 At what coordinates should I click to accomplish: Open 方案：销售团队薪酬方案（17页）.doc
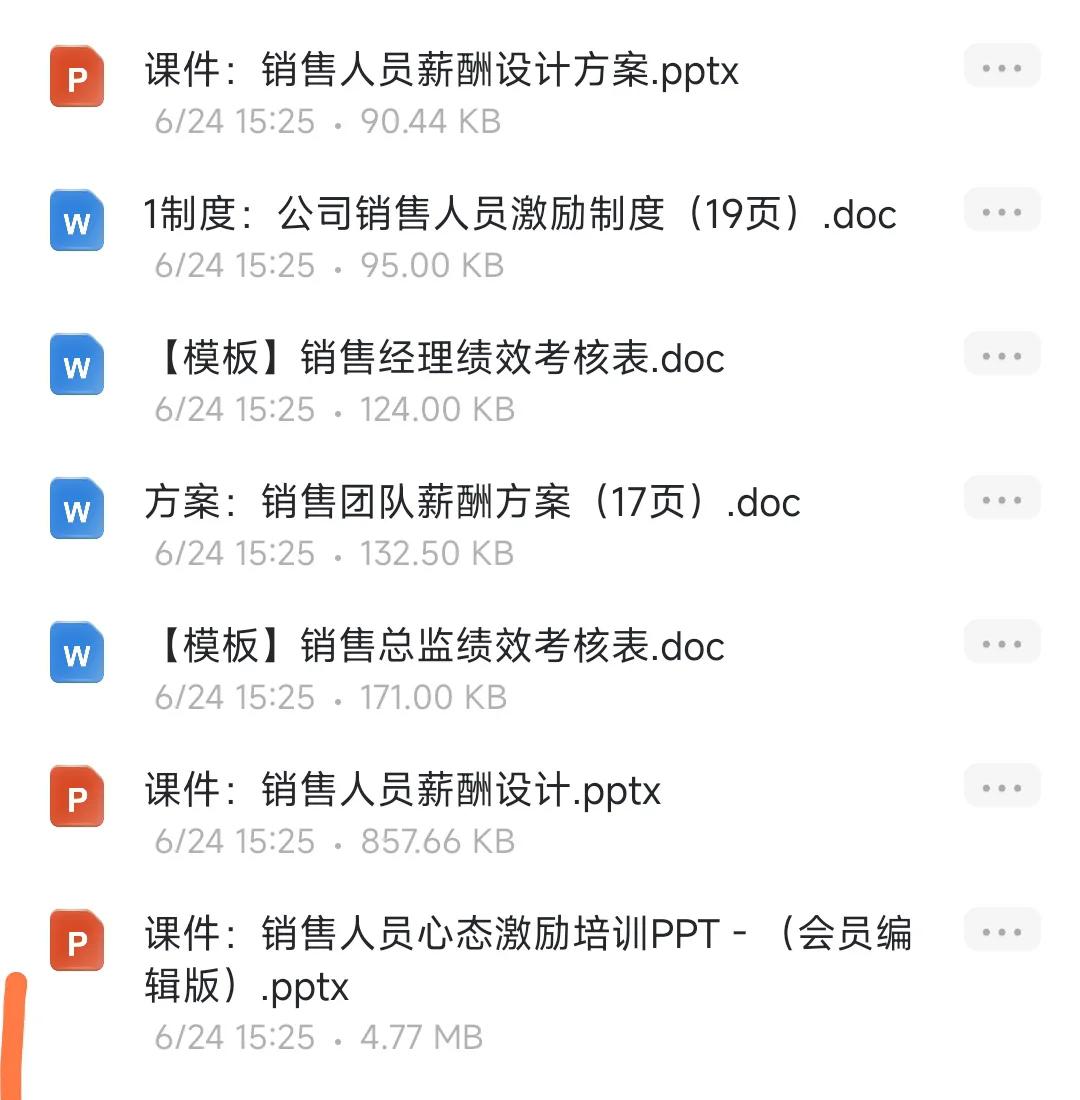(x=470, y=503)
